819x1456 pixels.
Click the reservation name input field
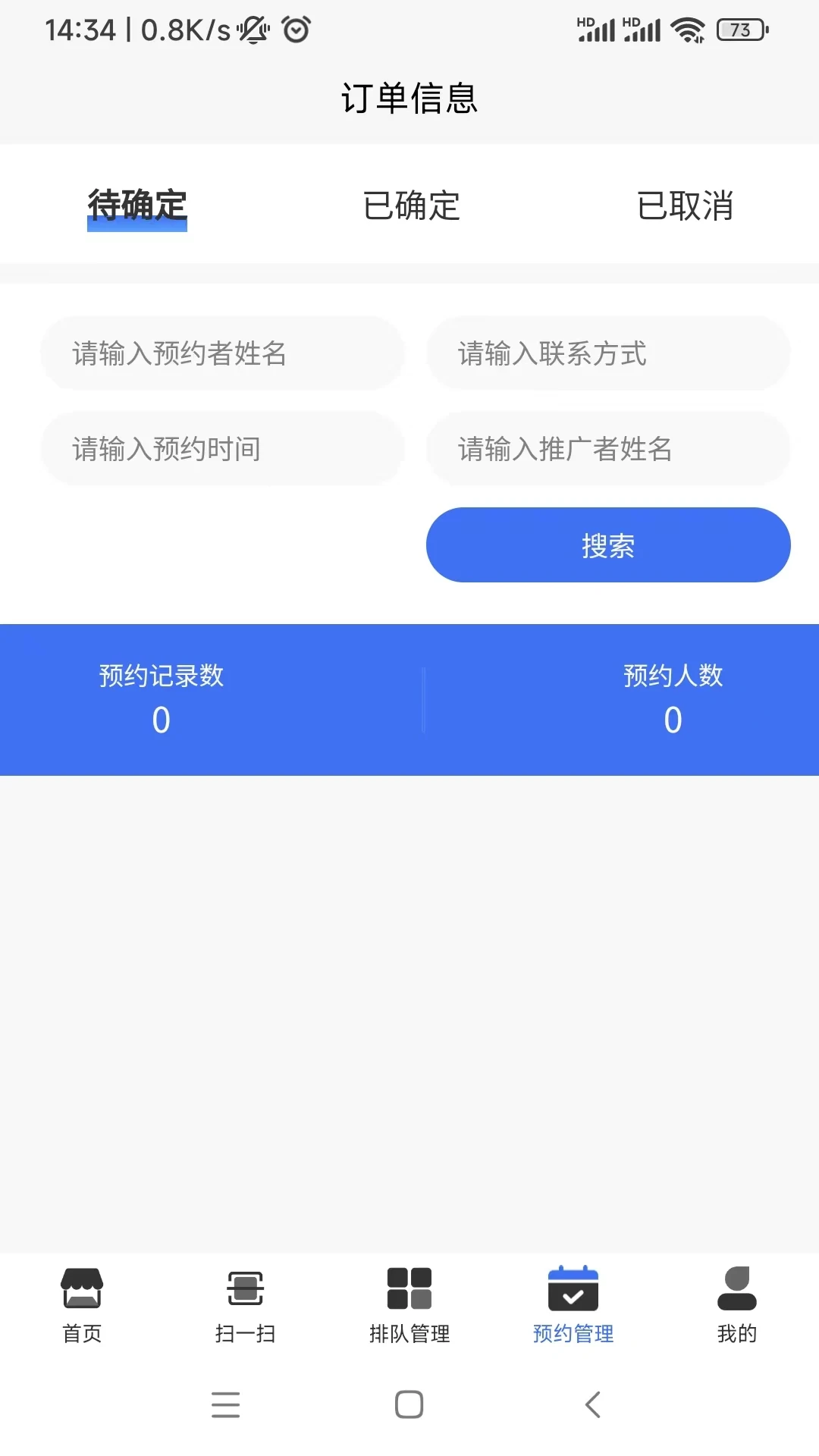[222, 353]
